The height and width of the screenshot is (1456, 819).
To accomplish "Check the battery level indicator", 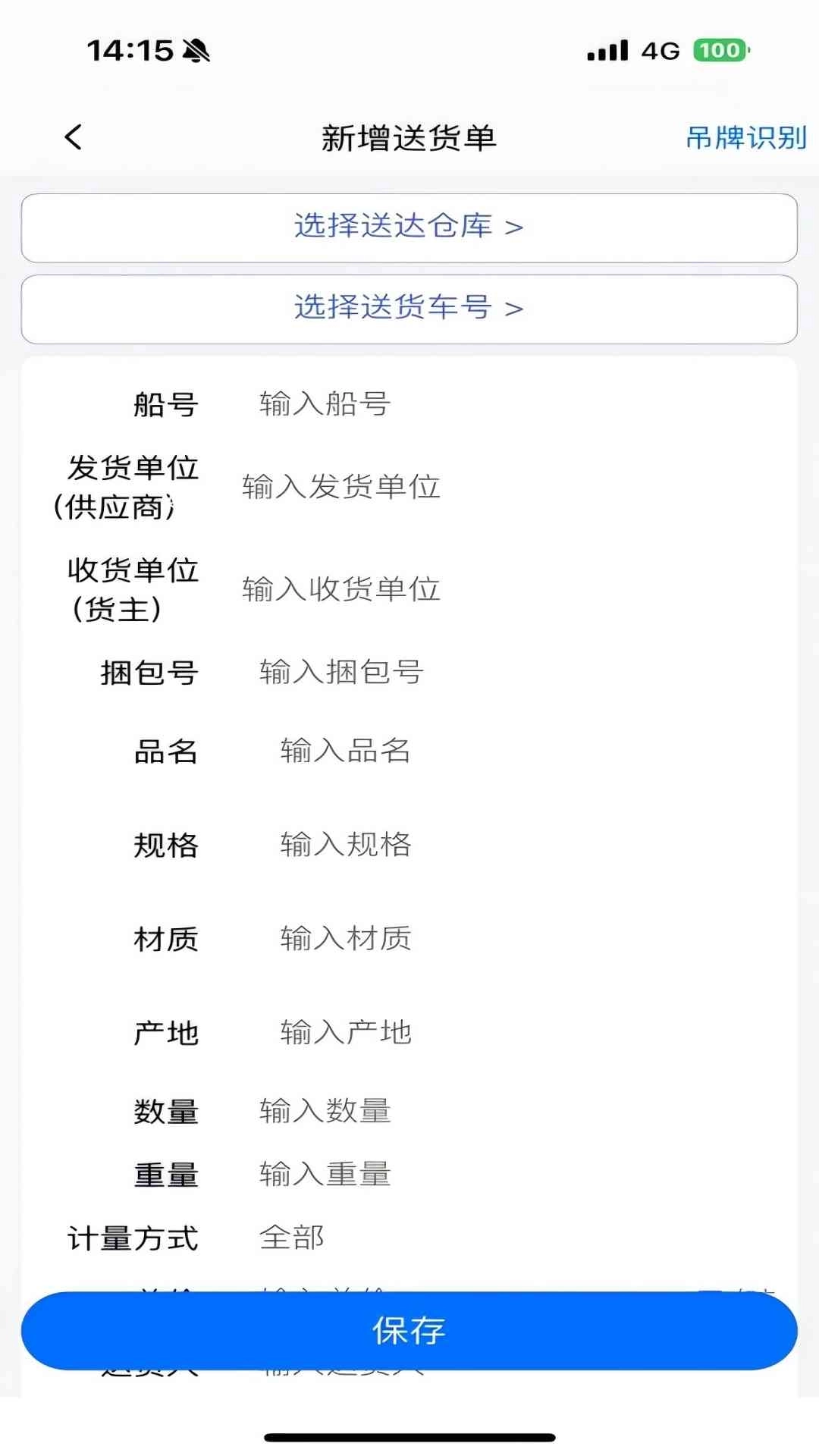I will tap(720, 50).
